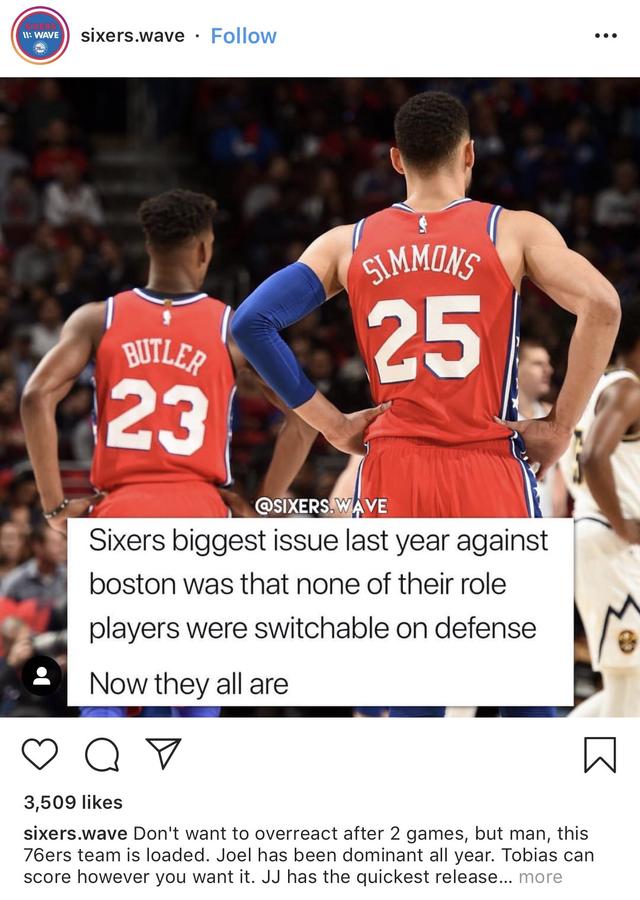Open comments on this post
Image resolution: width=640 pixels, height=900 pixels.
coord(99,754)
